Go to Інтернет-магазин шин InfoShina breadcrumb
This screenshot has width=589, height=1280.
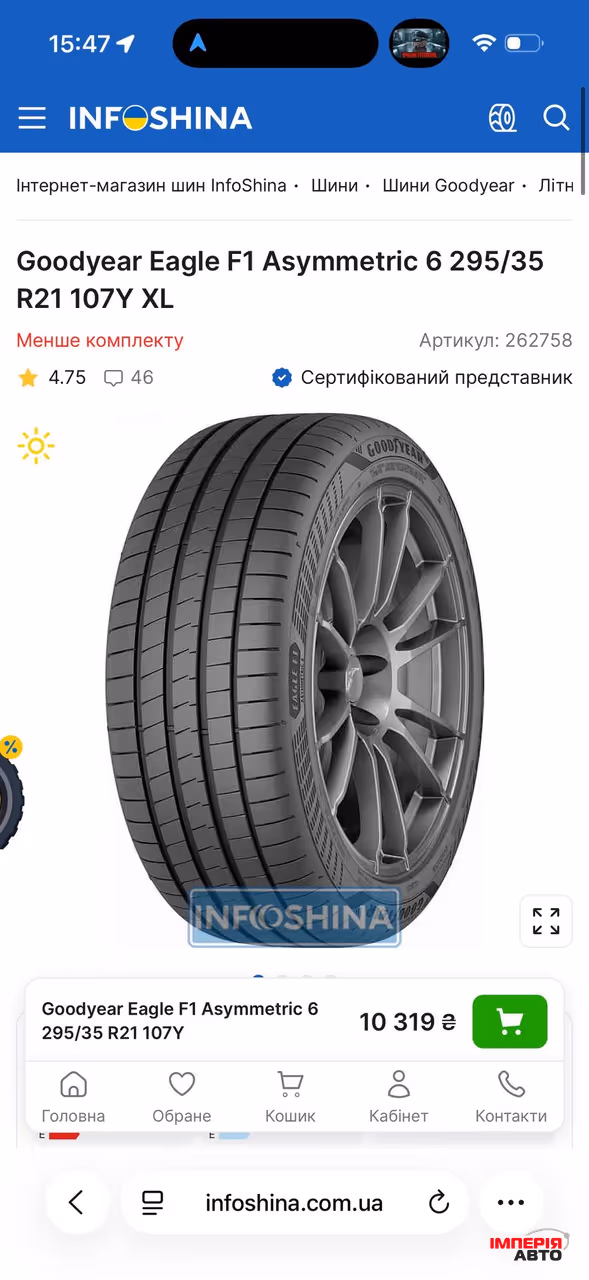(x=151, y=185)
